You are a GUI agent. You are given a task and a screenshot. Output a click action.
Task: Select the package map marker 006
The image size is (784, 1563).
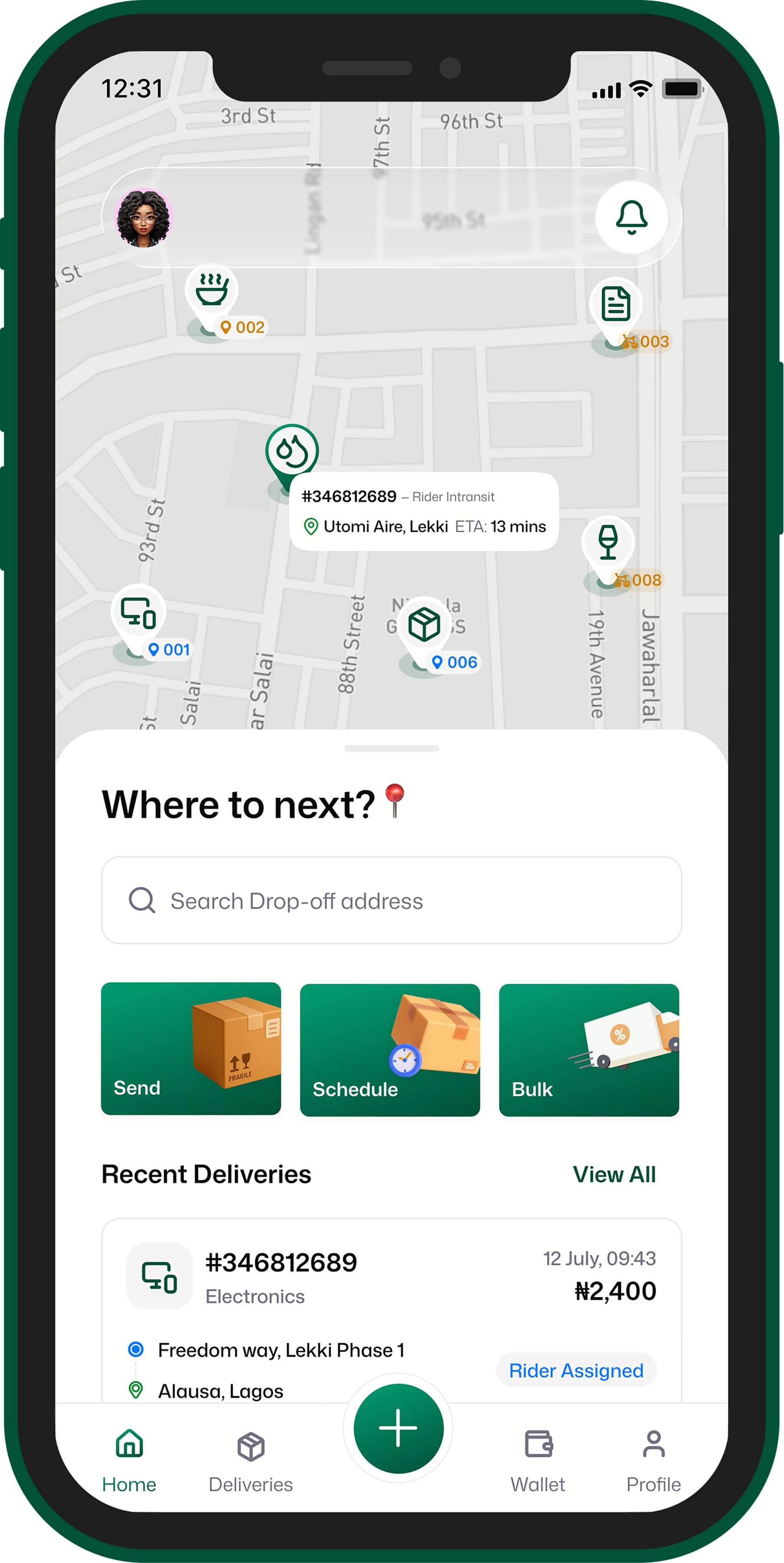[424, 625]
